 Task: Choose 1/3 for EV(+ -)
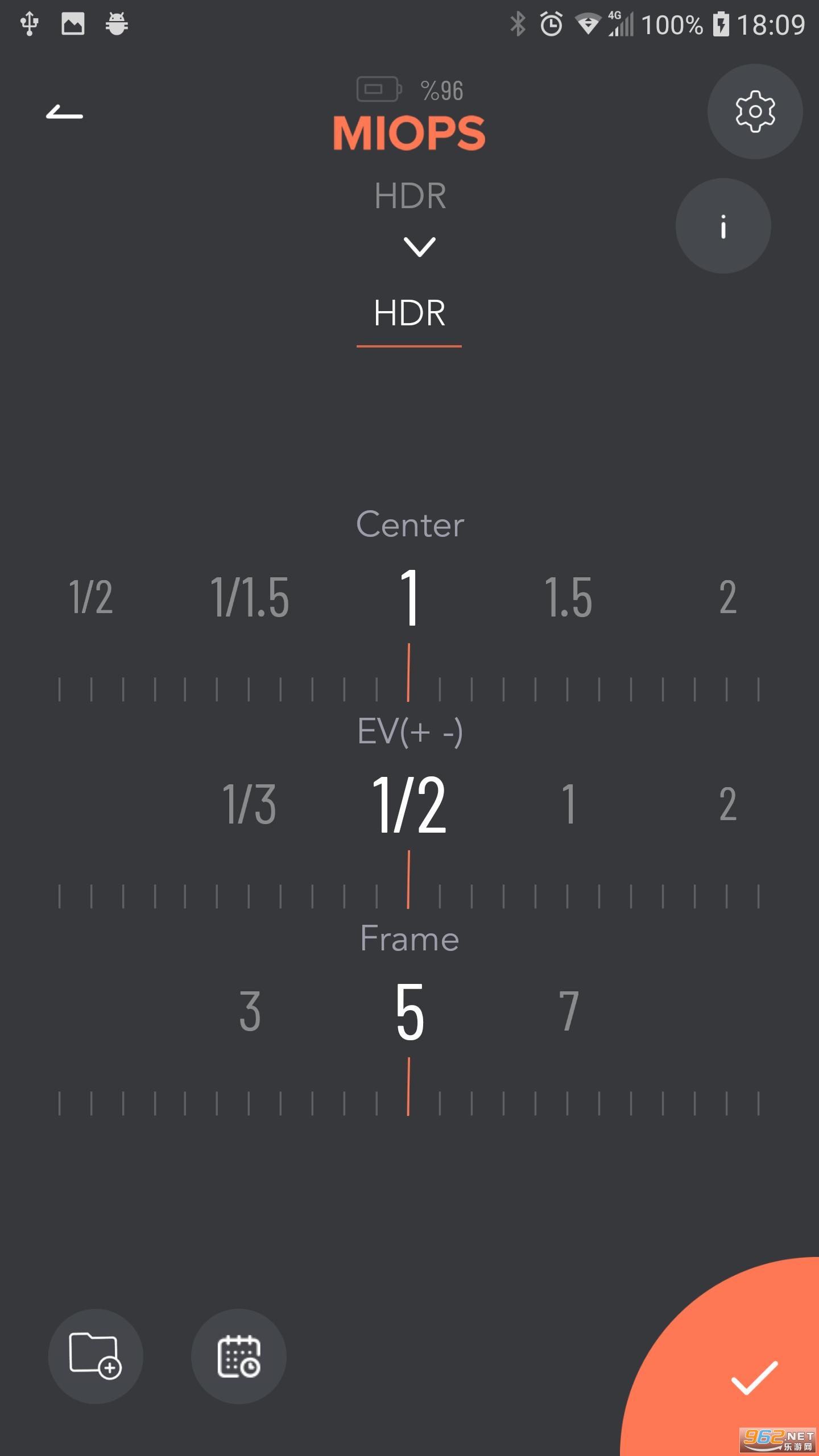pos(249,804)
